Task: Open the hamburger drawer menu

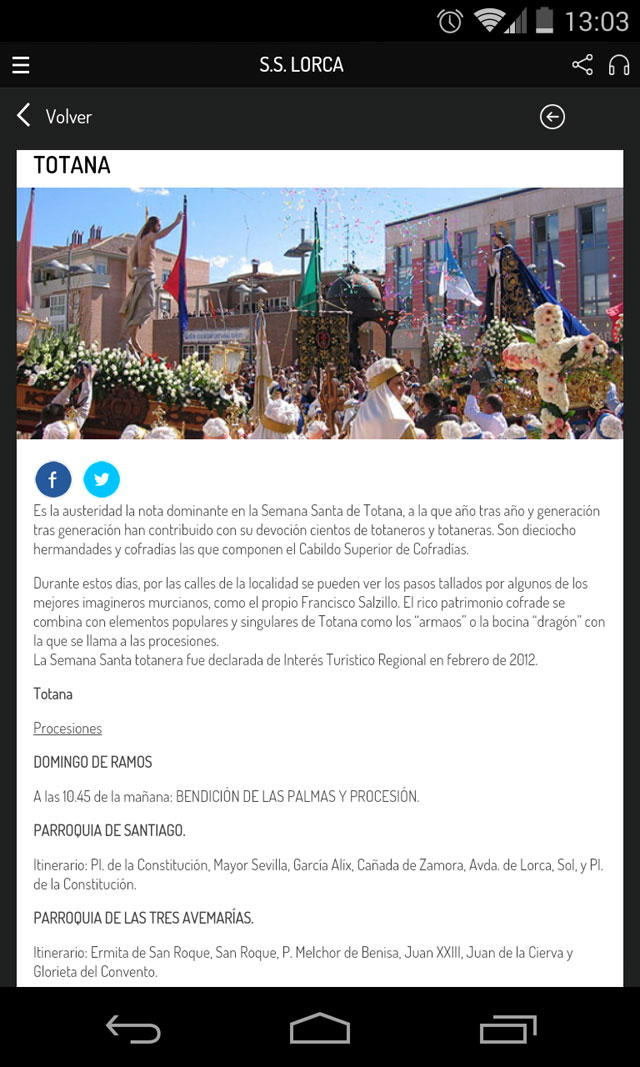Action: [20, 65]
